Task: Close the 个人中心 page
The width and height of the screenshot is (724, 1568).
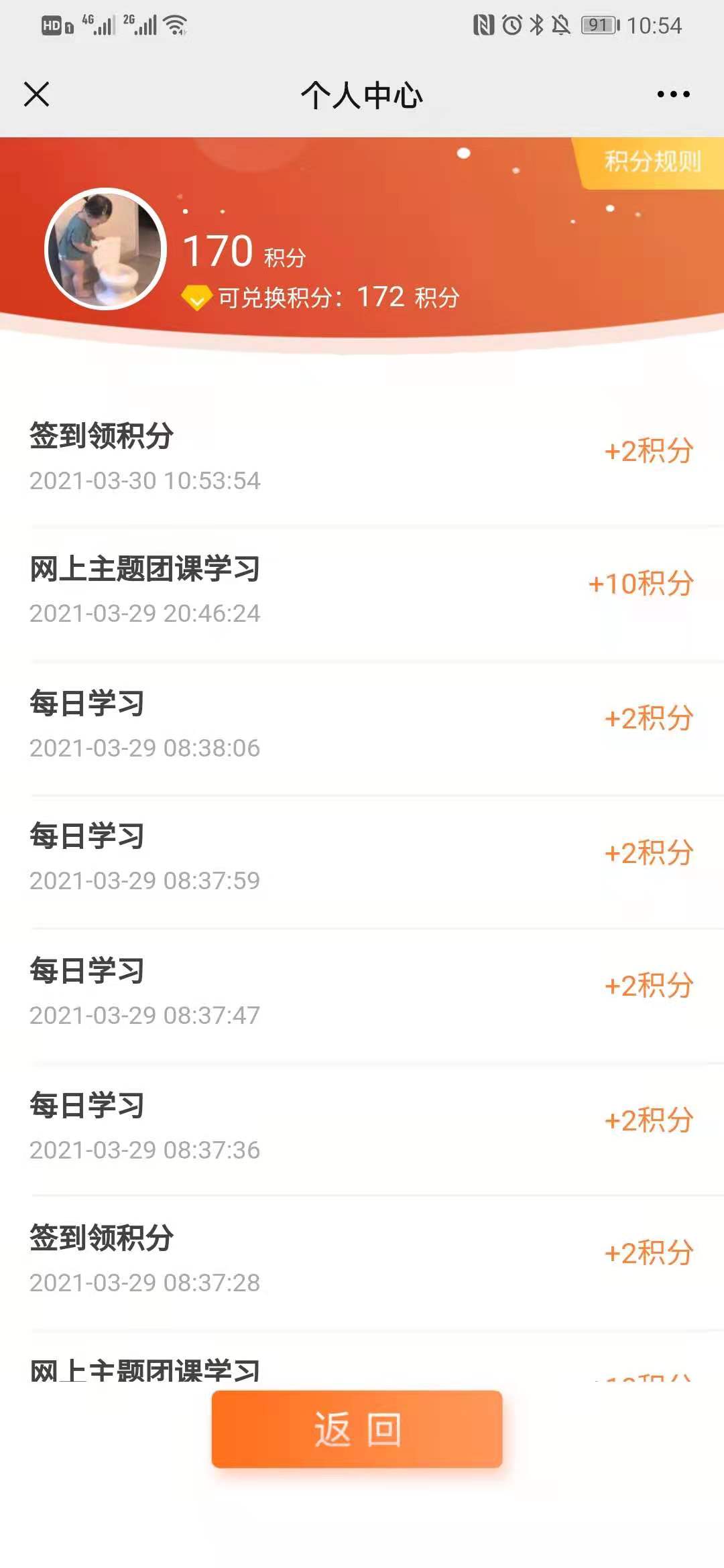Action: pos(37,94)
